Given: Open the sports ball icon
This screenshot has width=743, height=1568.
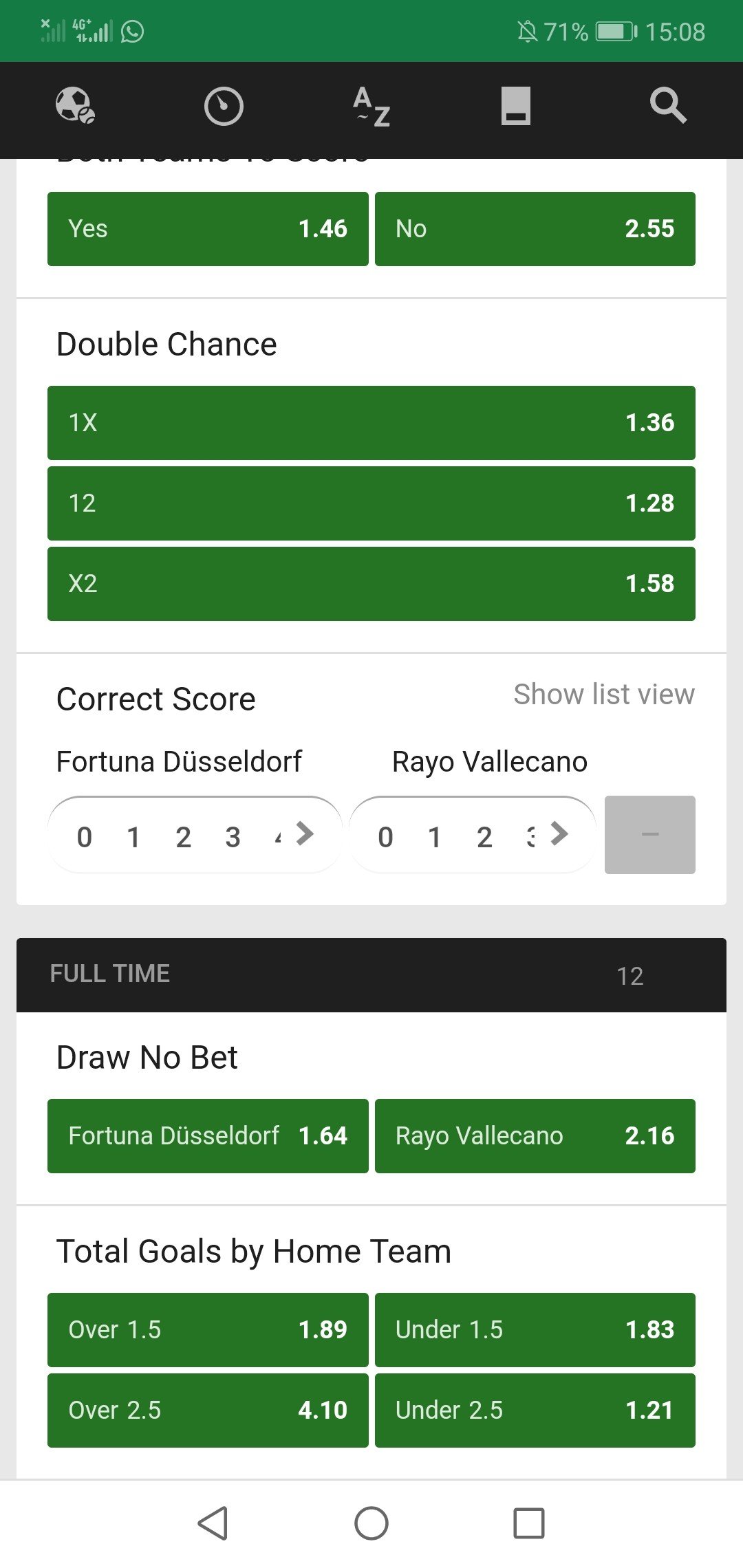Looking at the screenshot, I should point(75,106).
